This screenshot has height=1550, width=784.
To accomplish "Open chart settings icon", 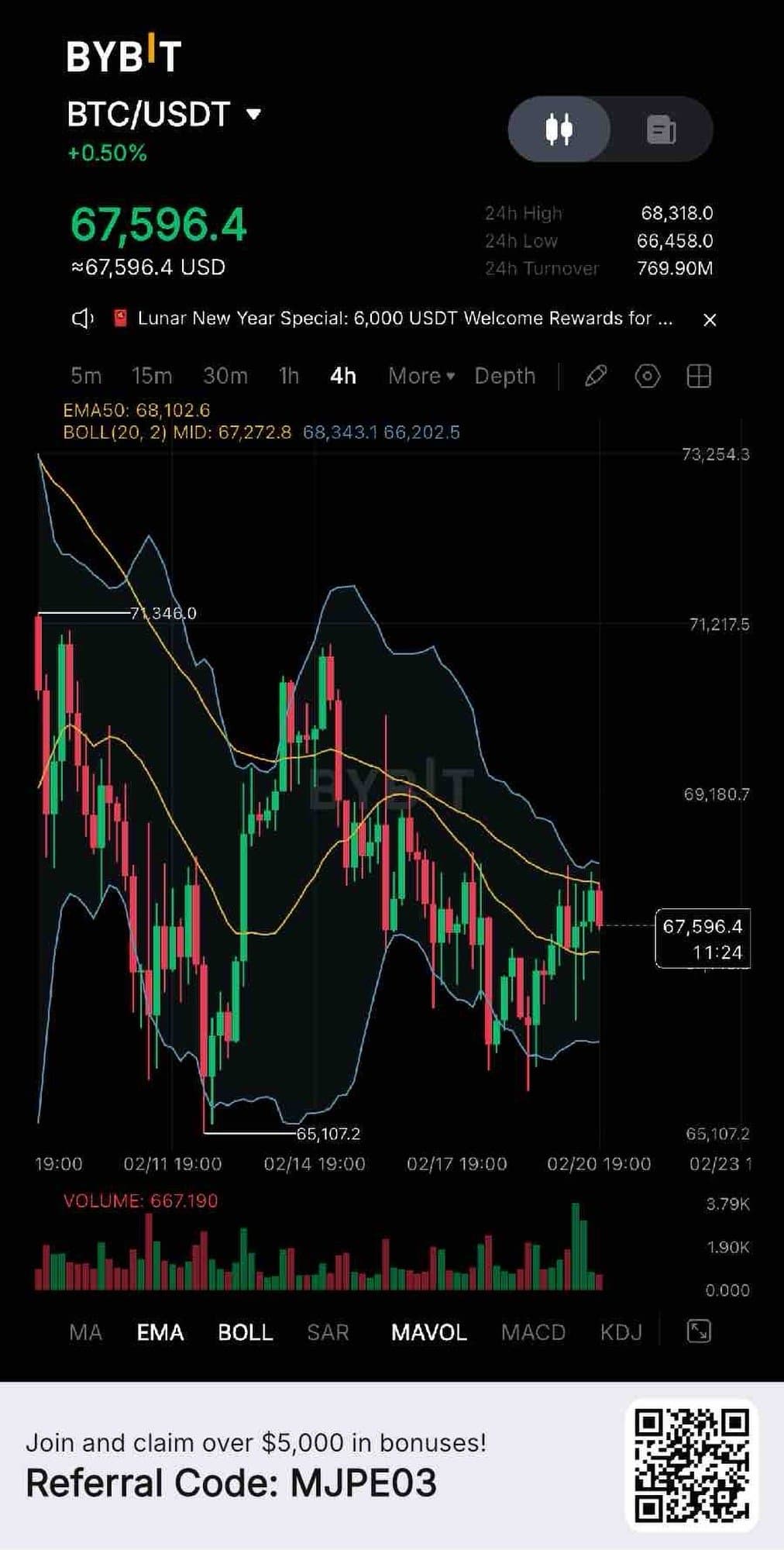I will [647, 376].
